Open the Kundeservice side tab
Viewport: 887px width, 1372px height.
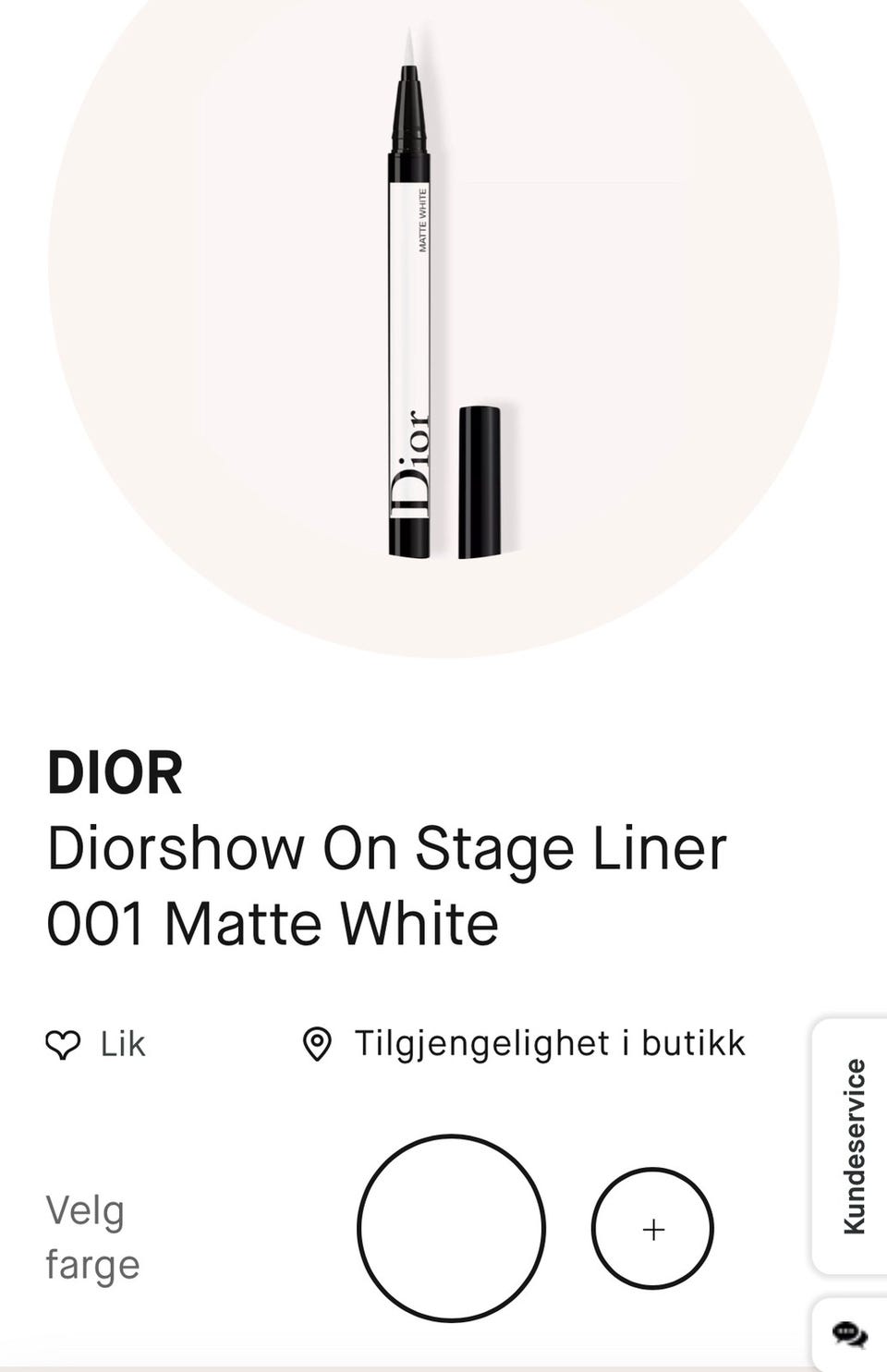pyautogui.click(x=854, y=1146)
